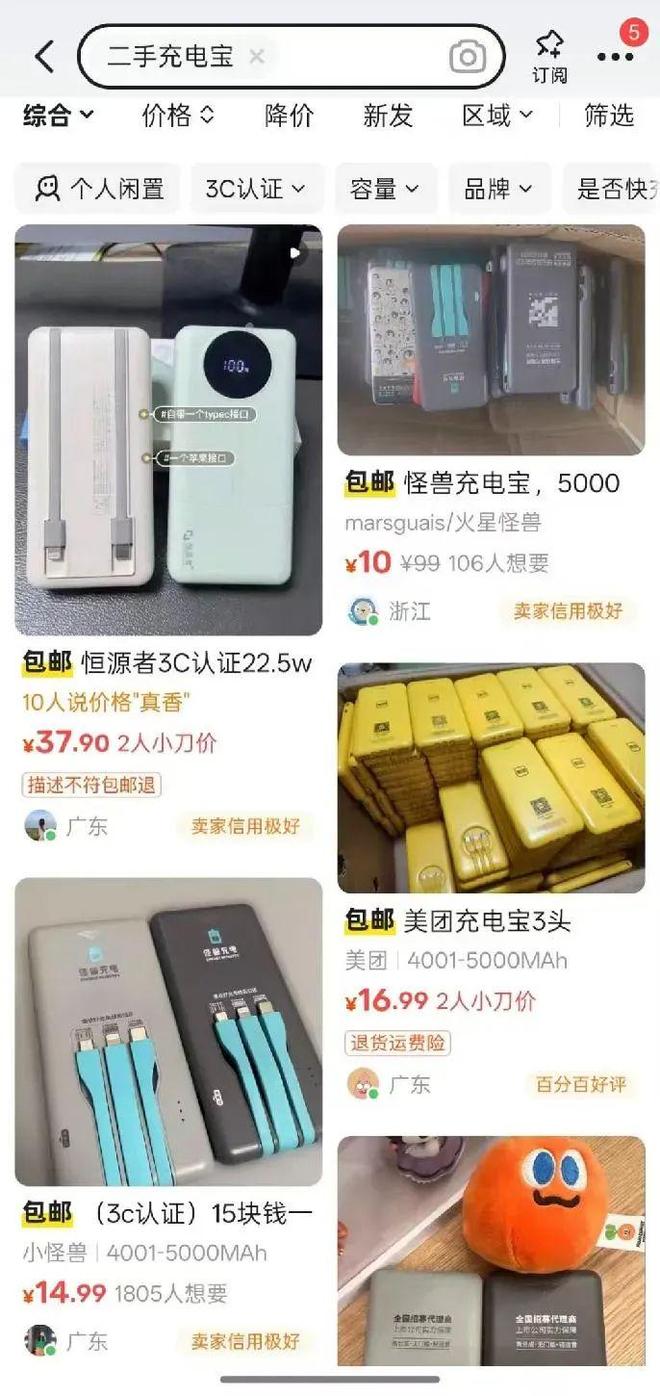
Task: Expand the 容量 capacity chip
Action: [385, 188]
